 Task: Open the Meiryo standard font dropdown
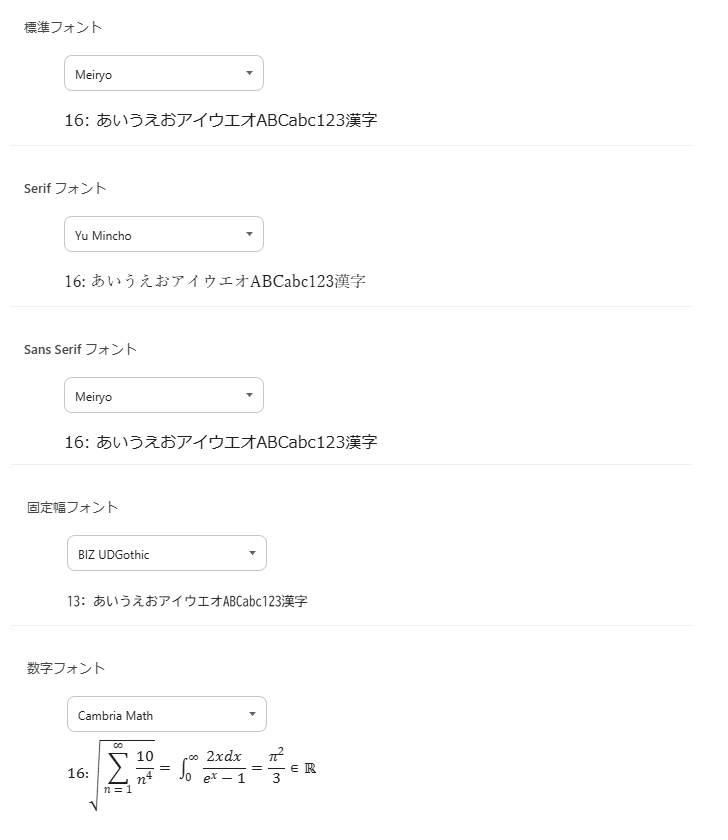click(163, 73)
